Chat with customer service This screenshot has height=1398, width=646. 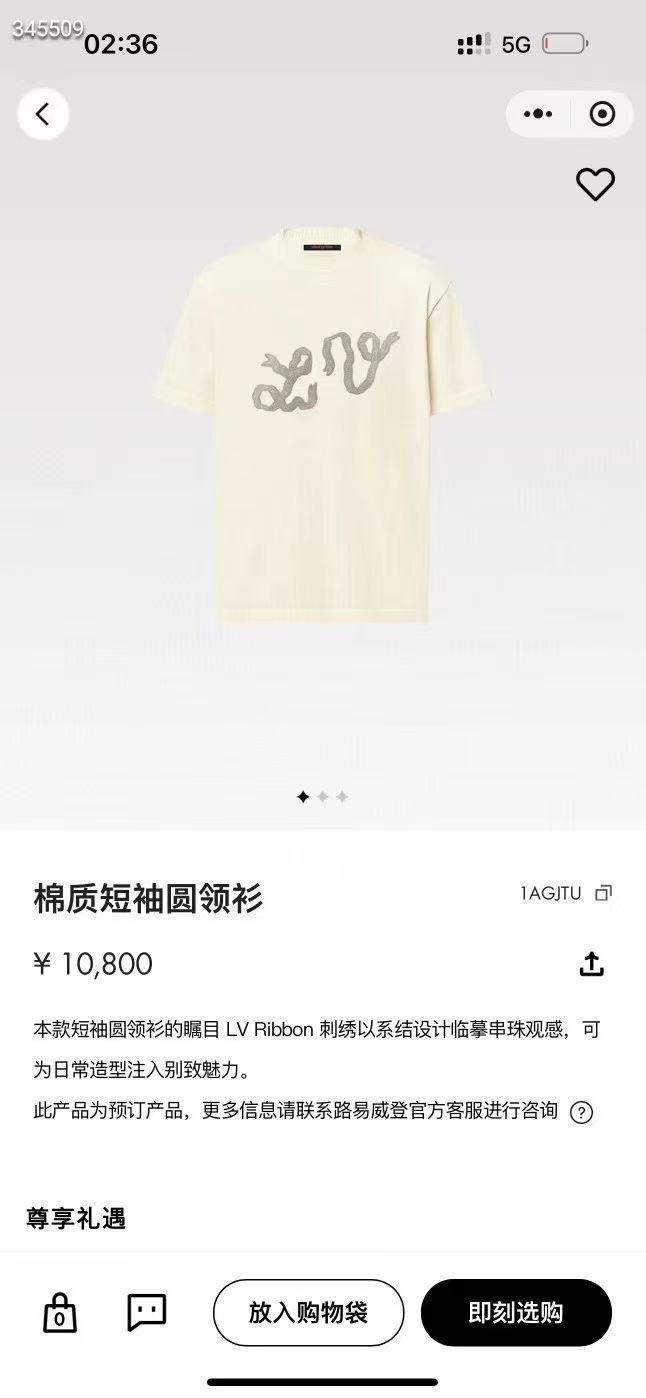click(x=147, y=1312)
